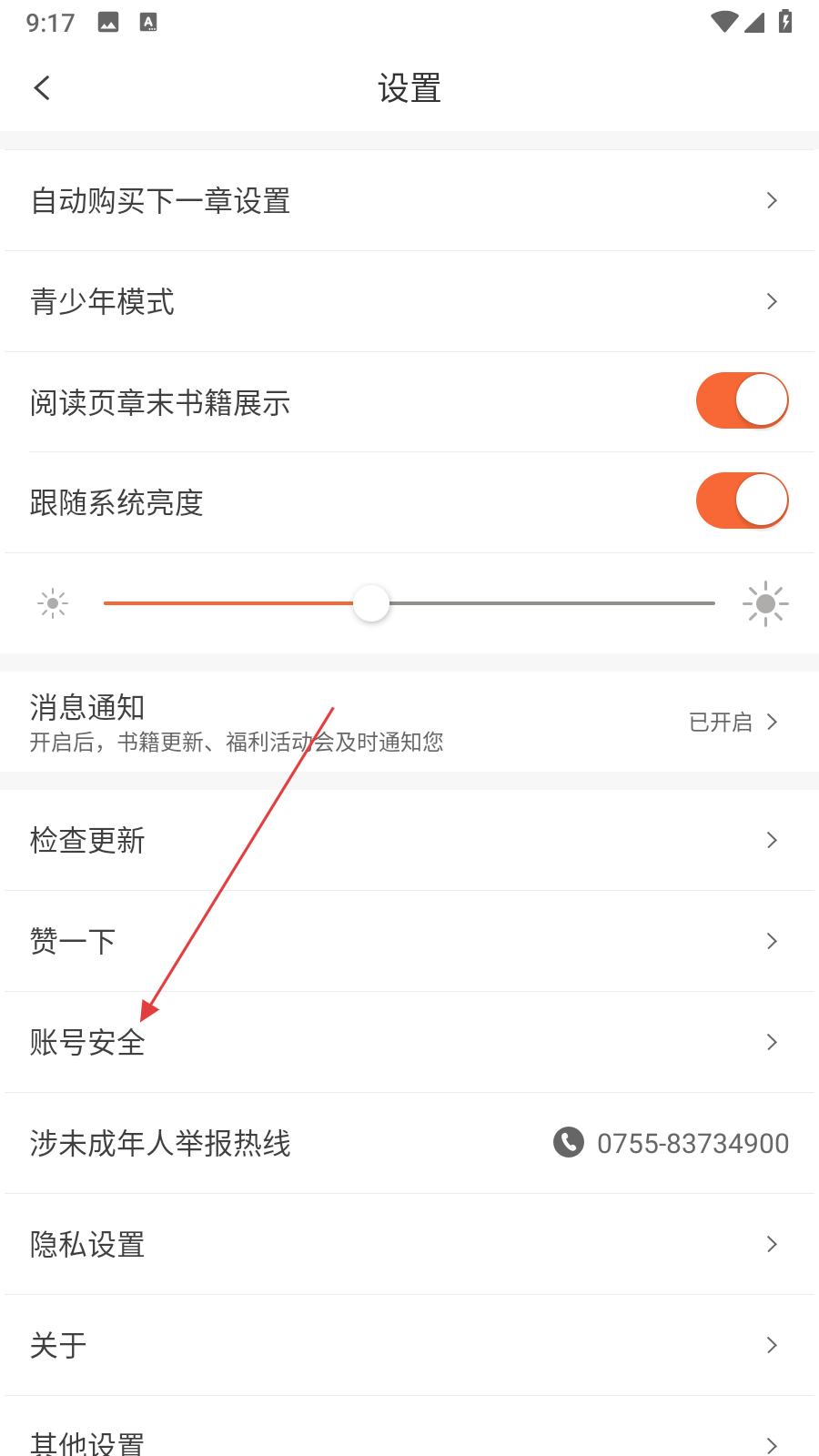Open 账号安全 settings
Viewport: 819px width, 1456px height.
[409, 1043]
